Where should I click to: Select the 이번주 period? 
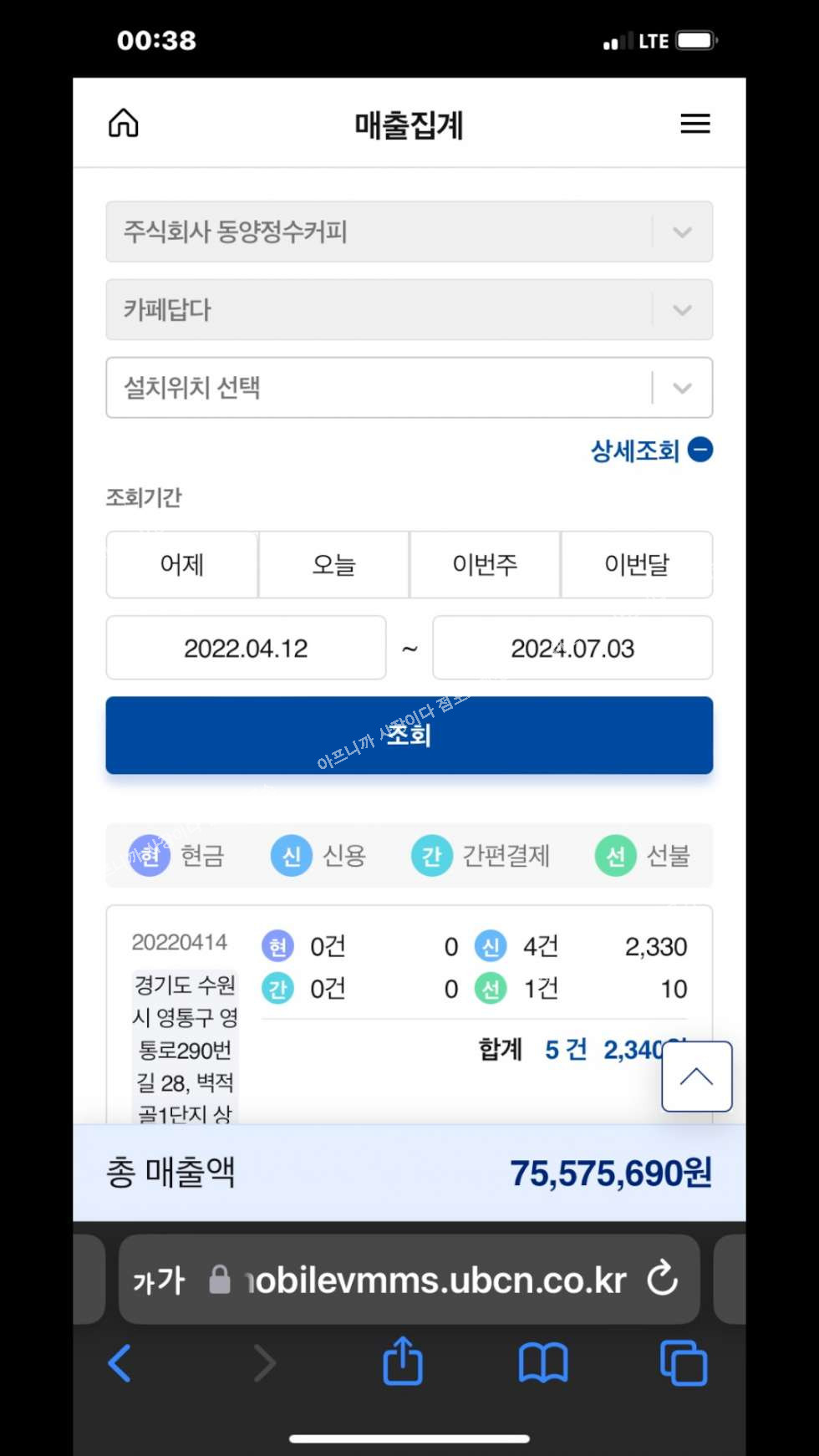[486, 565]
